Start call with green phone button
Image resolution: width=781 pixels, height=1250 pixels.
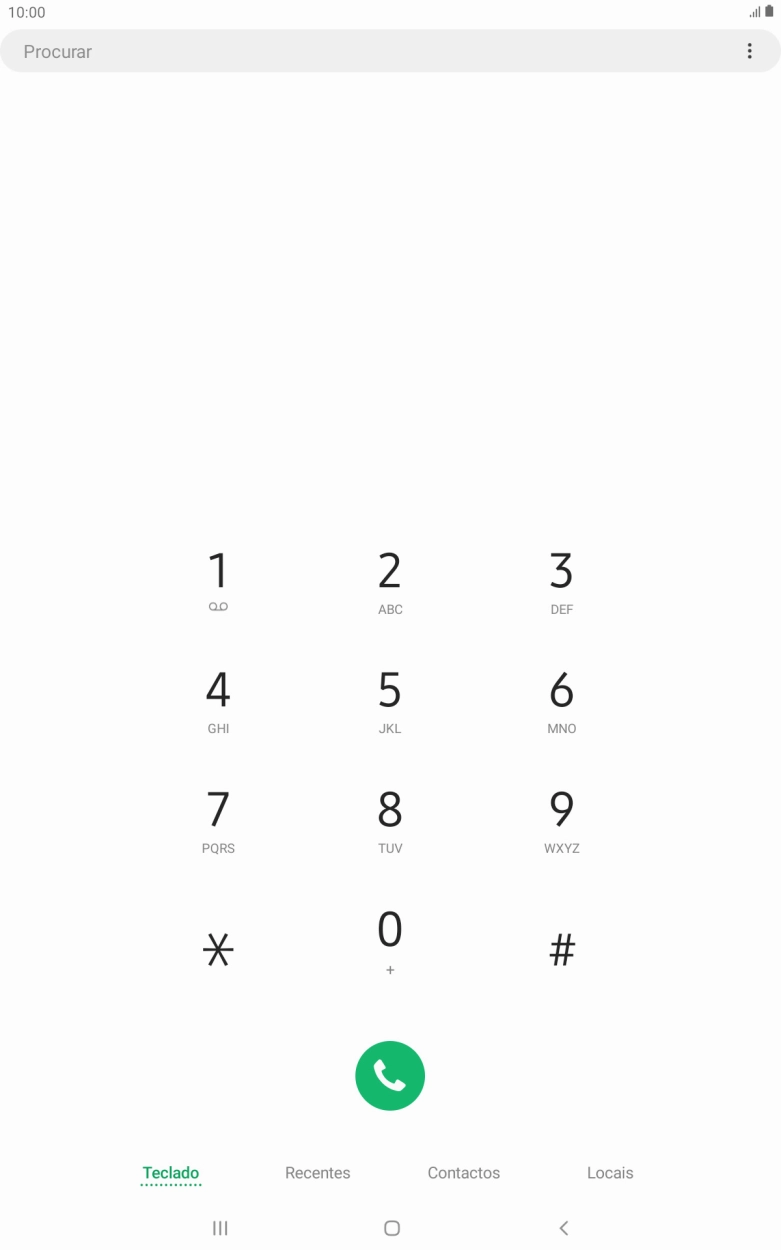pos(390,1076)
